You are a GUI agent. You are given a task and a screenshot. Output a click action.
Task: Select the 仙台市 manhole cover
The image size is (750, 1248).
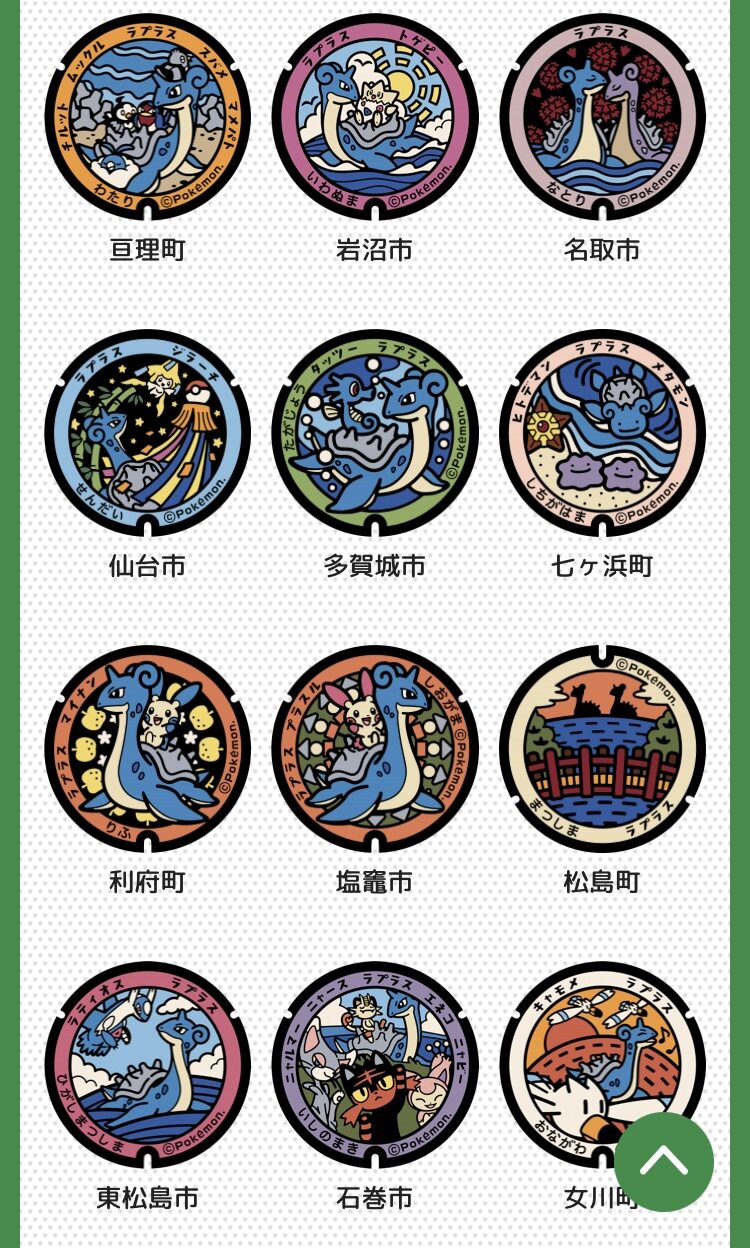(148, 434)
